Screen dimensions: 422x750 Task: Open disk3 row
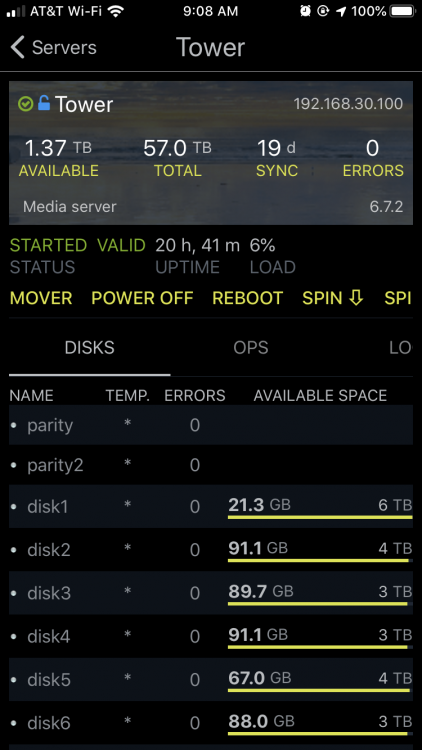[x=211, y=593]
